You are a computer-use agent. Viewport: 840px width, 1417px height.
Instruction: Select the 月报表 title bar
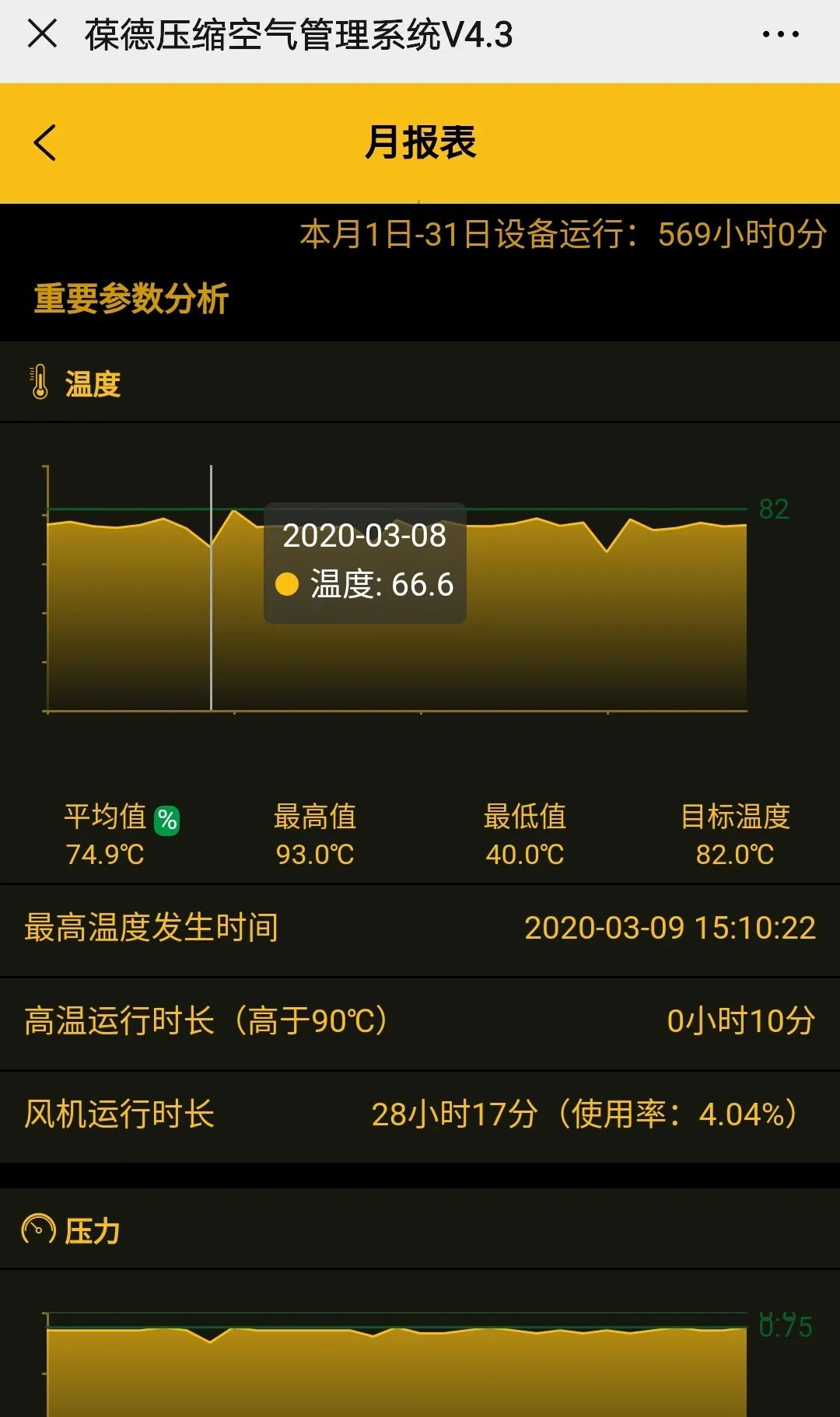(420, 142)
